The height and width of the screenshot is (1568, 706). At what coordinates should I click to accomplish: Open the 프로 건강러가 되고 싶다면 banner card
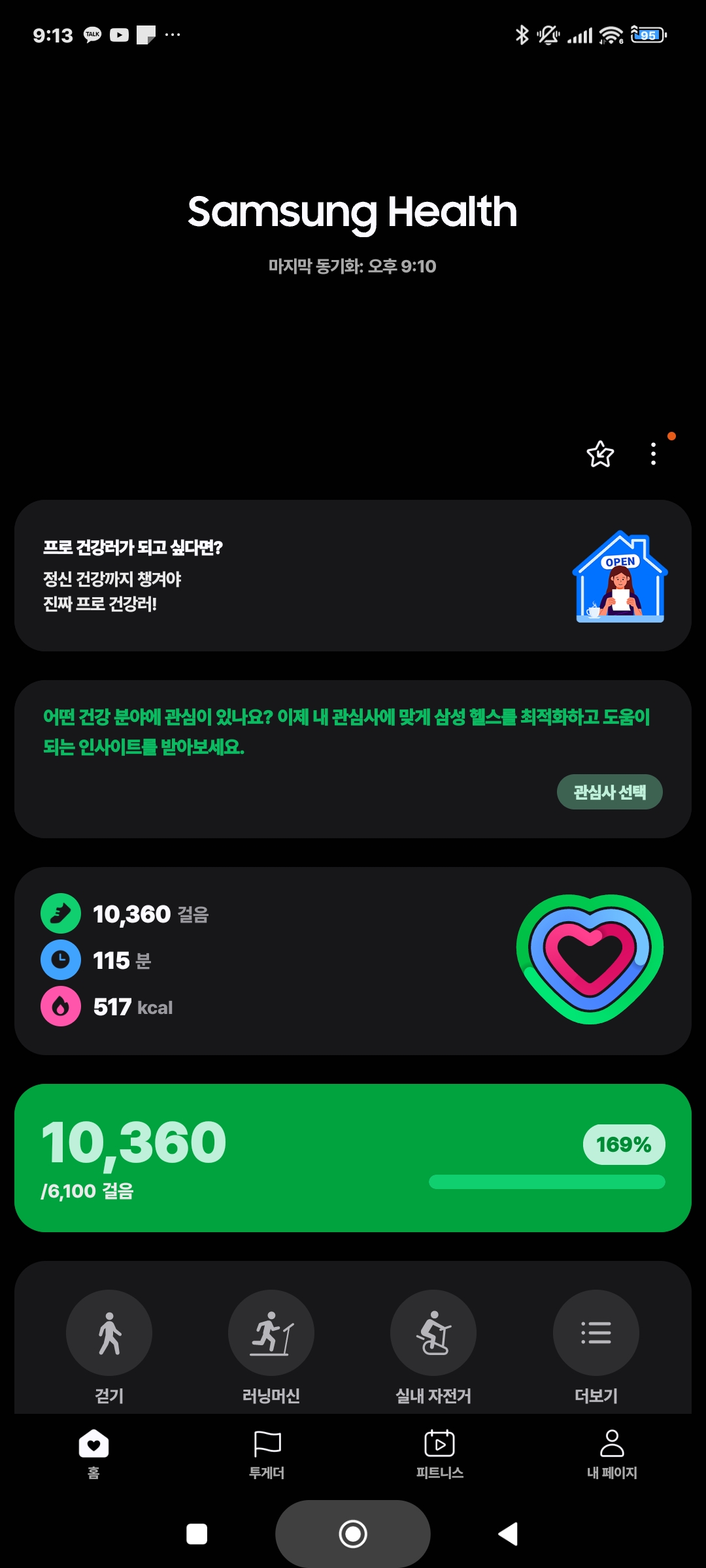click(x=353, y=576)
